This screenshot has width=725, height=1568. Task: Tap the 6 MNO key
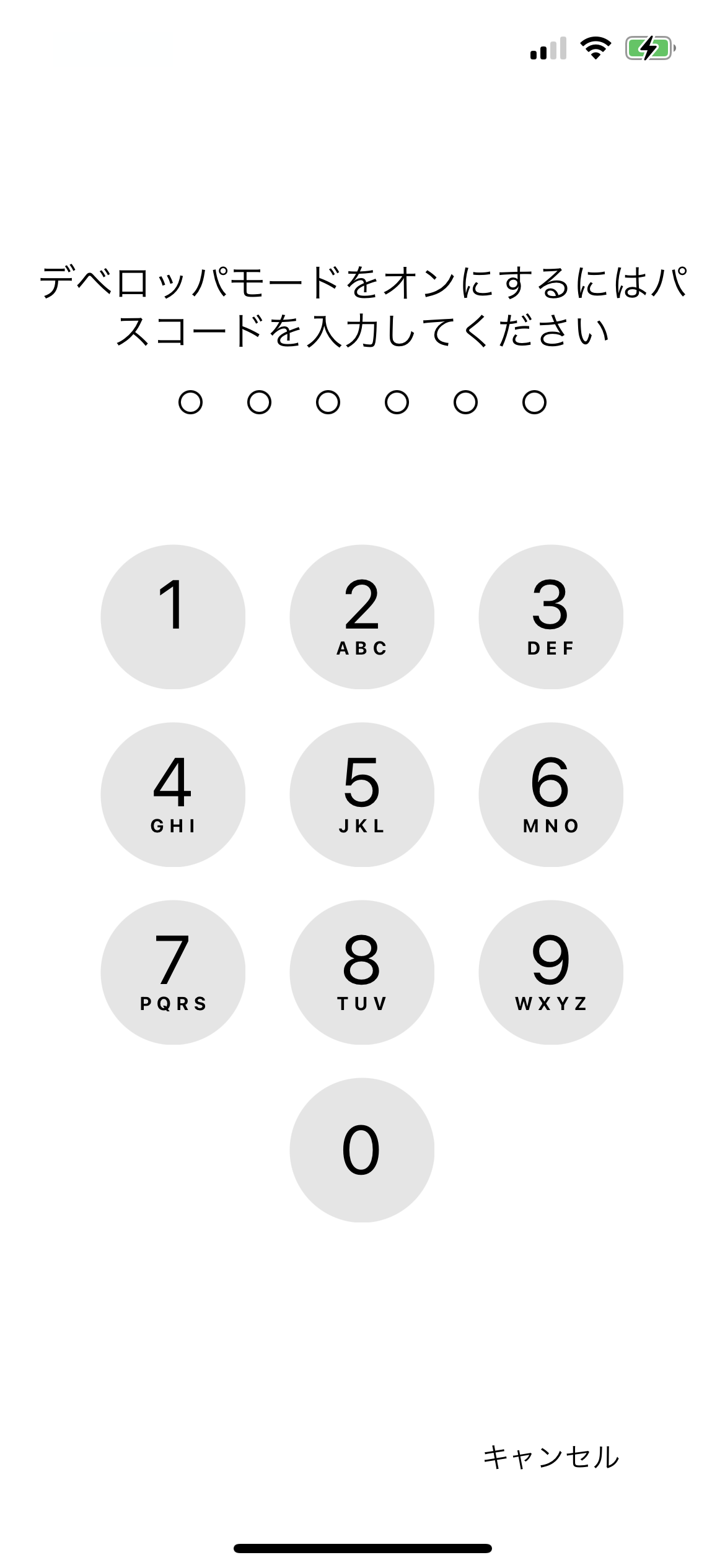point(551,795)
